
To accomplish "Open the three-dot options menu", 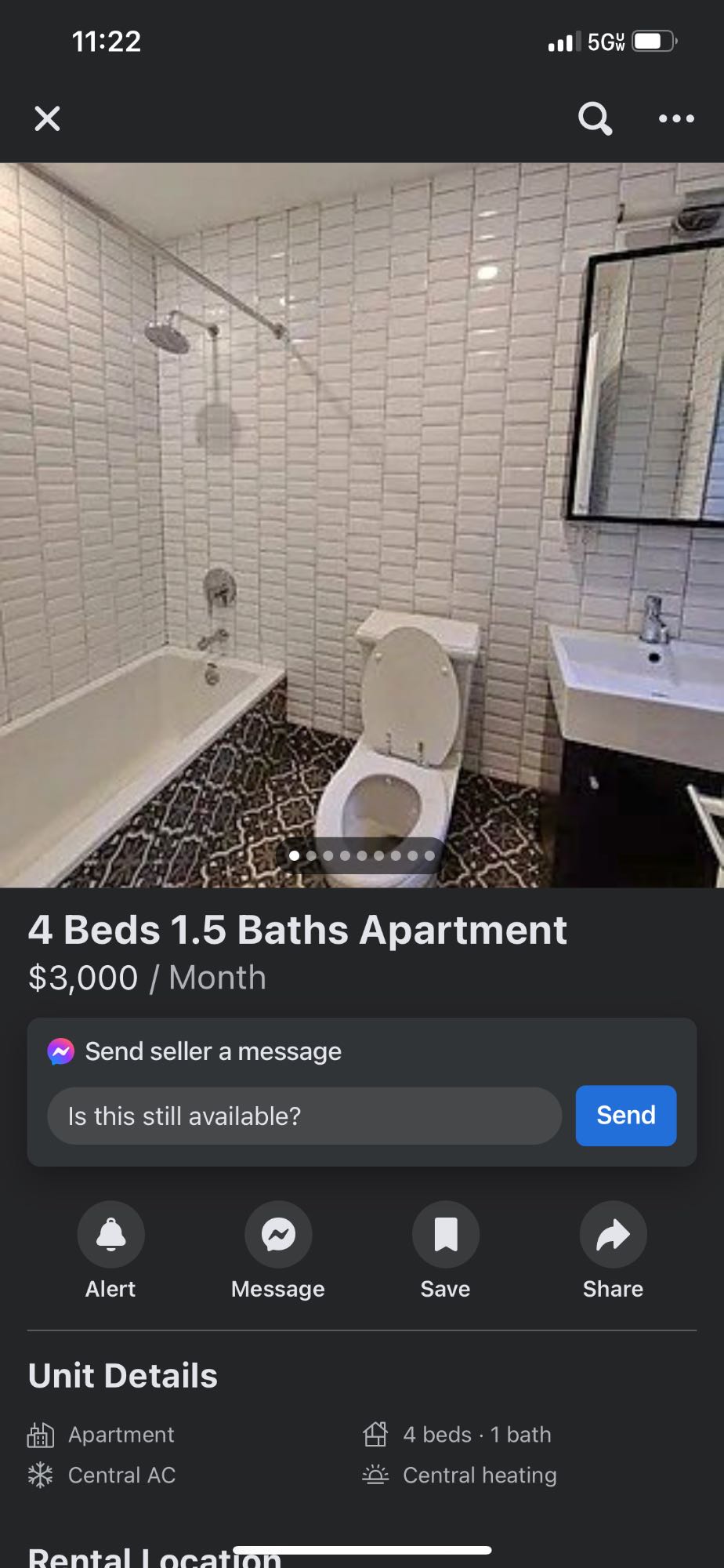I will [x=675, y=118].
